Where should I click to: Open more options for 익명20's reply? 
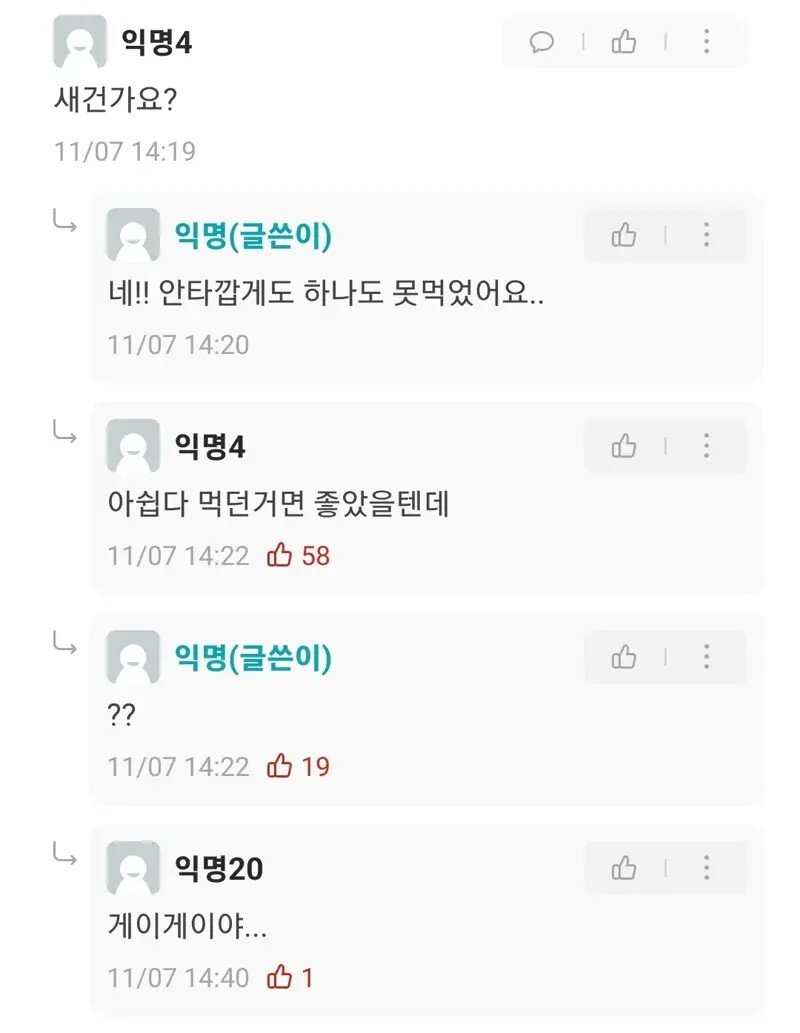coord(706,868)
